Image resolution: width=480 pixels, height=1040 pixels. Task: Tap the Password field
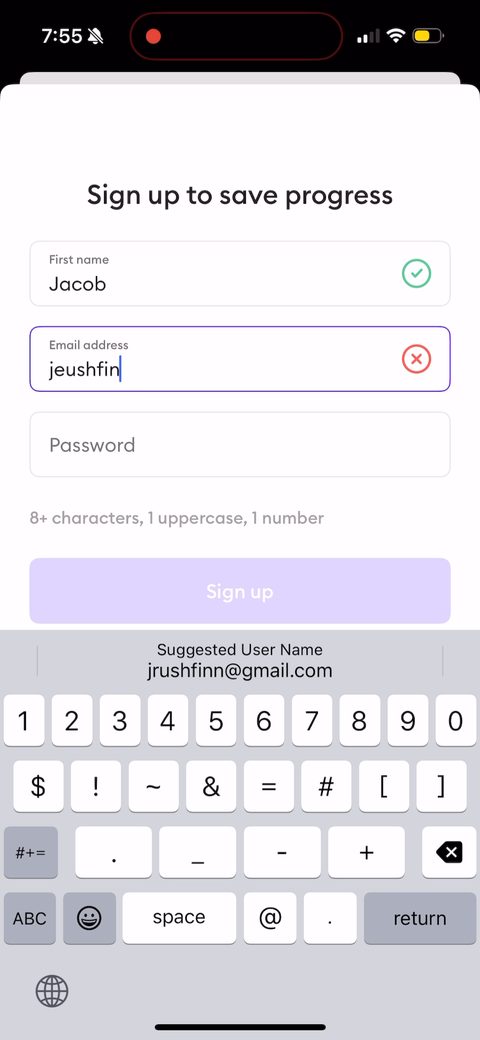coord(240,444)
